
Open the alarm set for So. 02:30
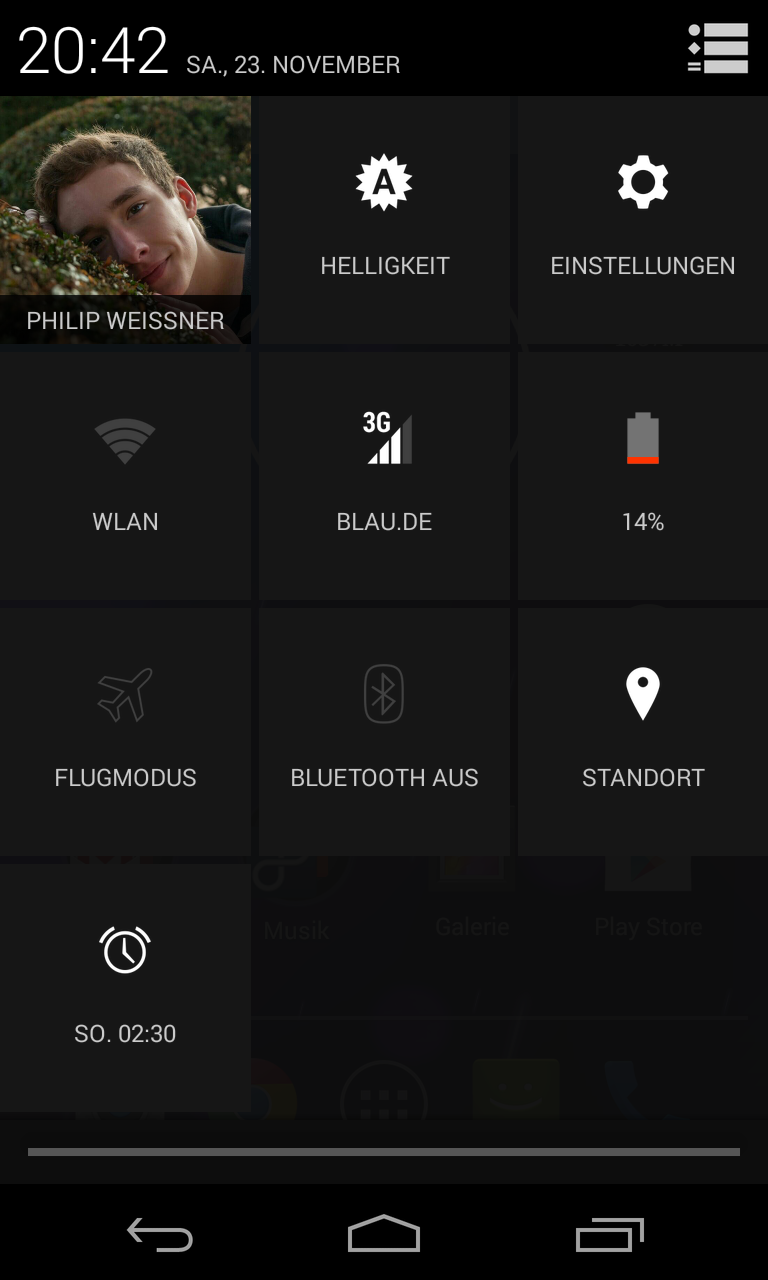pos(125,988)
